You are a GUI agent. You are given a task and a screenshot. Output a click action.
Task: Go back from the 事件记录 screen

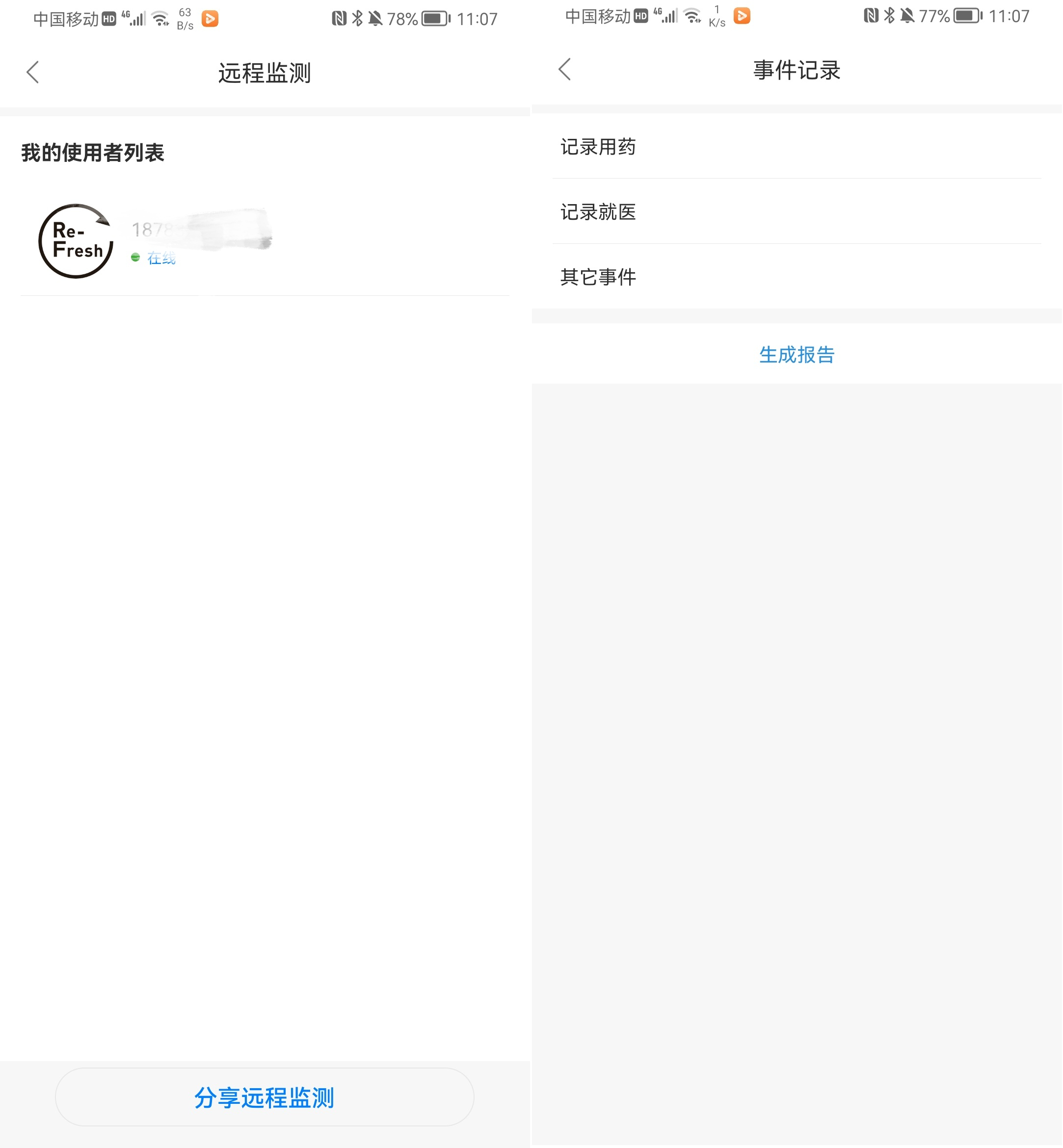pos(564,69)
